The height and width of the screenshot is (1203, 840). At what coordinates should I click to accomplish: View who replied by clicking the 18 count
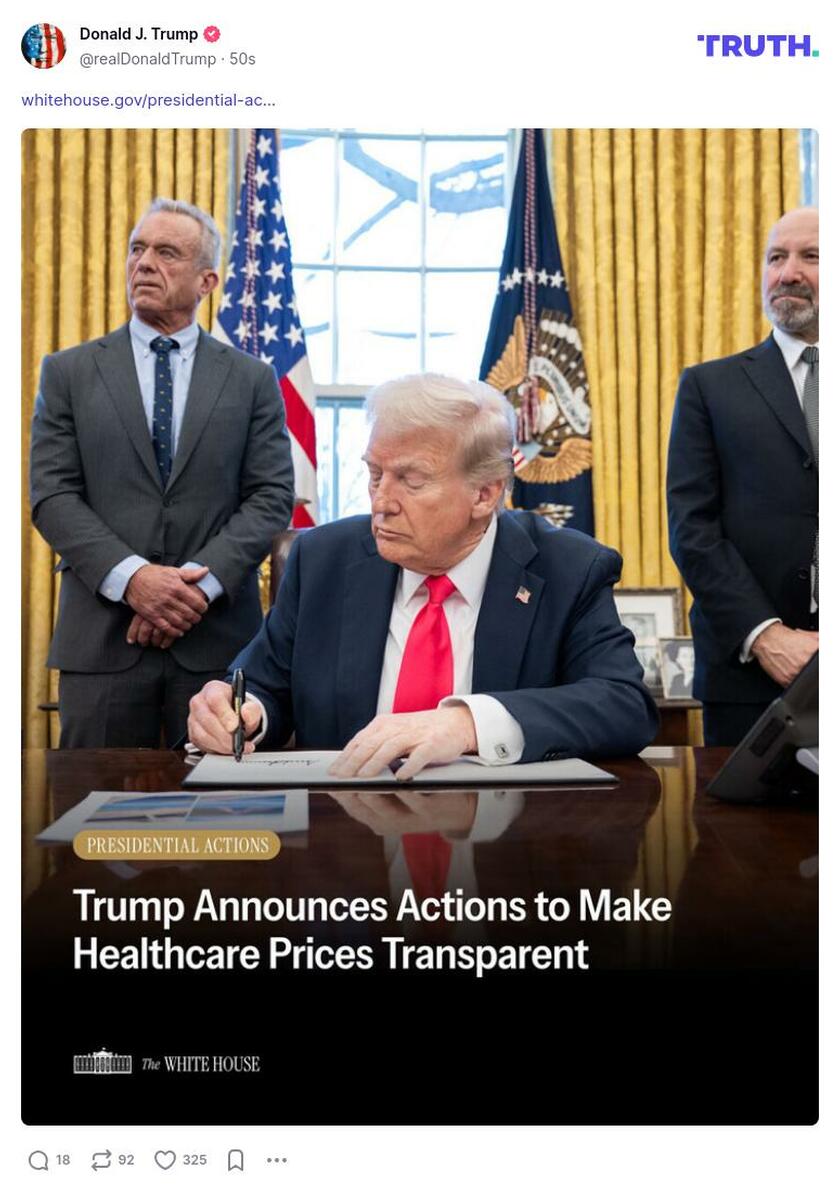(62, 1160)
